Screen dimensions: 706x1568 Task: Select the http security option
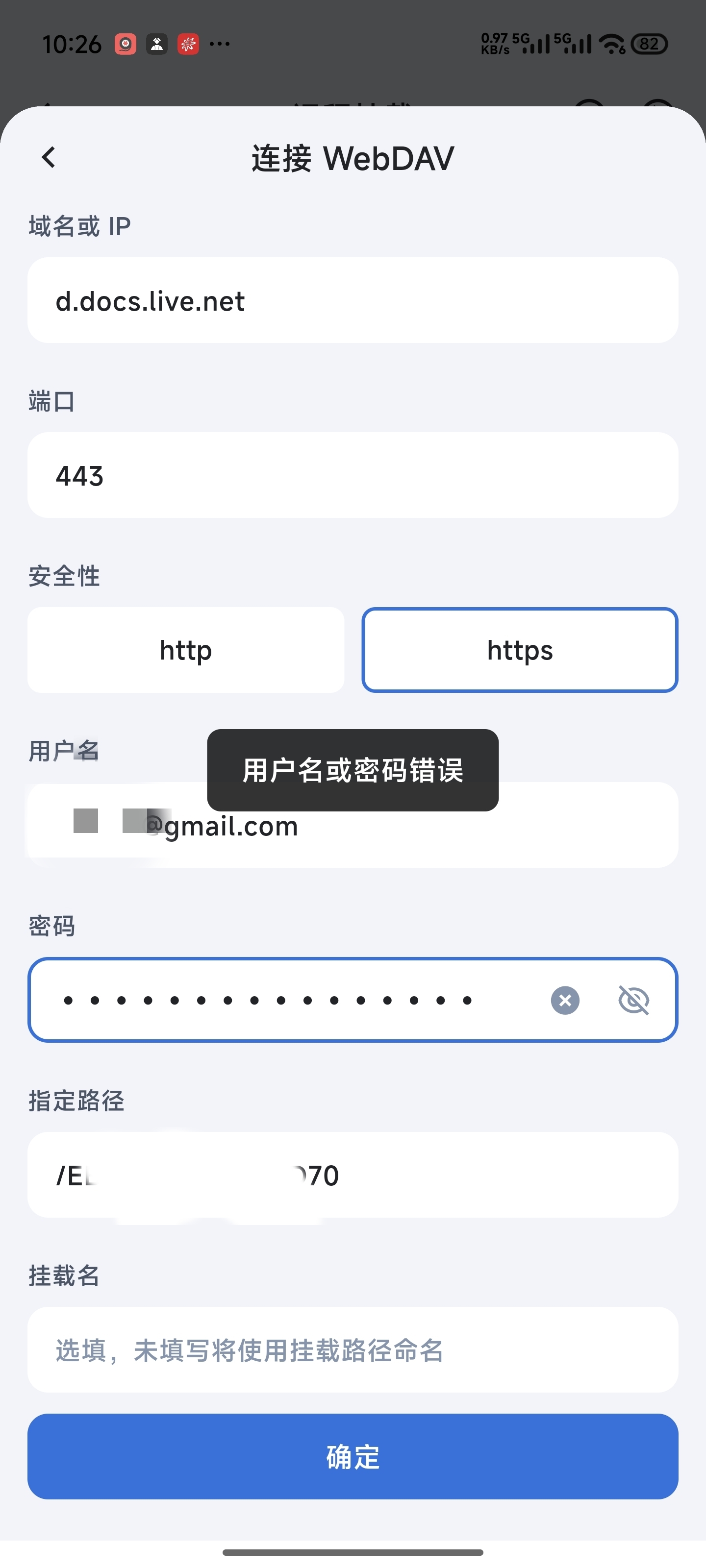[186, 650]
